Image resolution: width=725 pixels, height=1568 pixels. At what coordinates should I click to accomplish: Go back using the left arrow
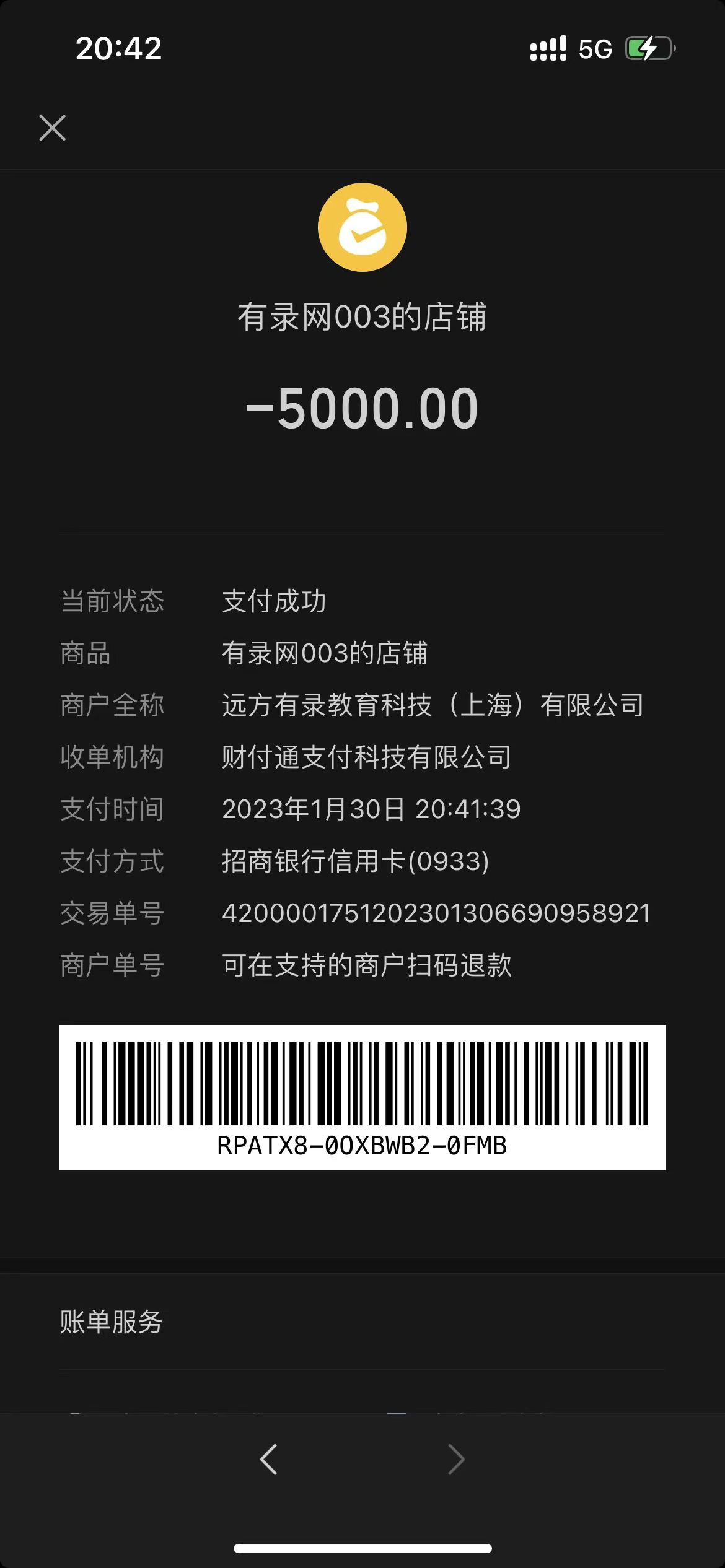click(x=269, y=1460)
